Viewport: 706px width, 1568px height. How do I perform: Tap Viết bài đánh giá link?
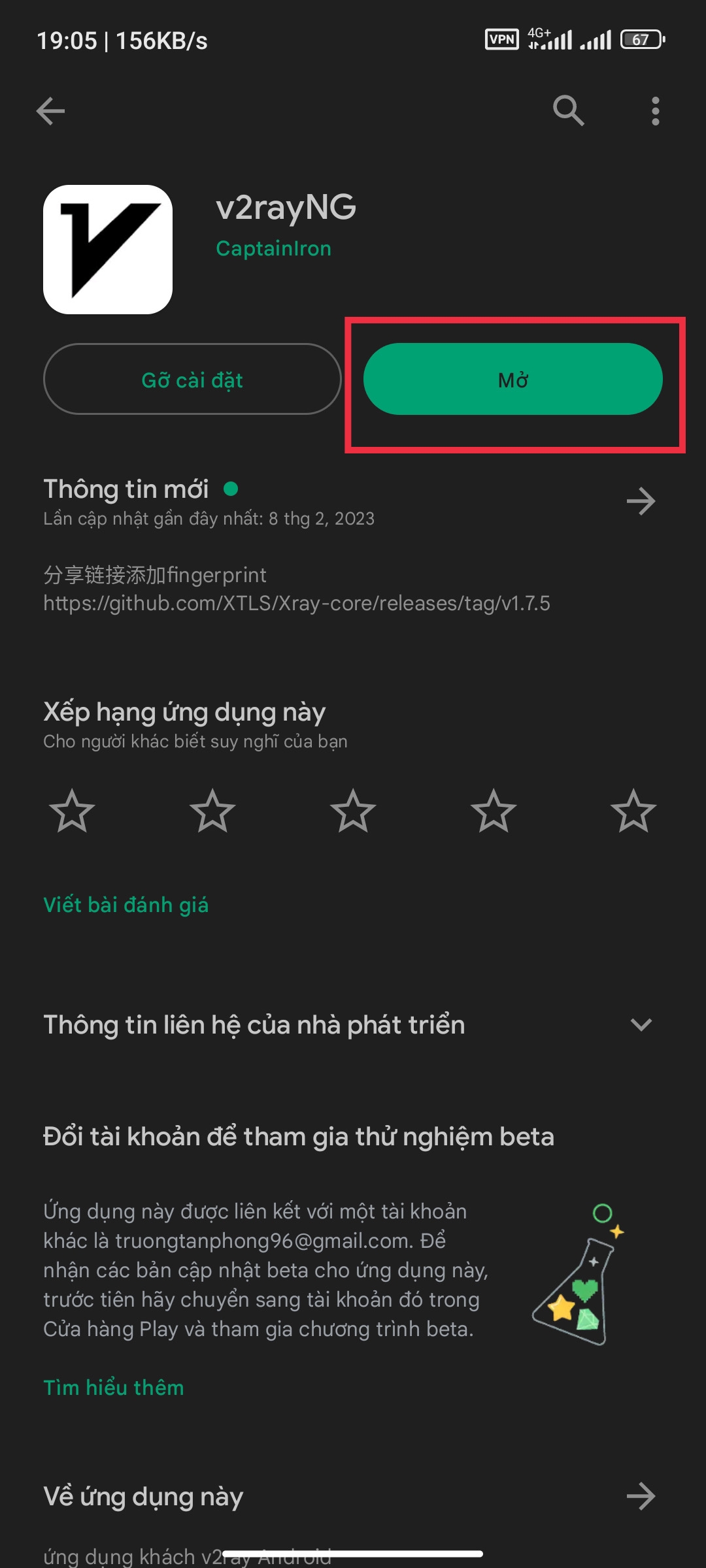click(x=126, y=905)
